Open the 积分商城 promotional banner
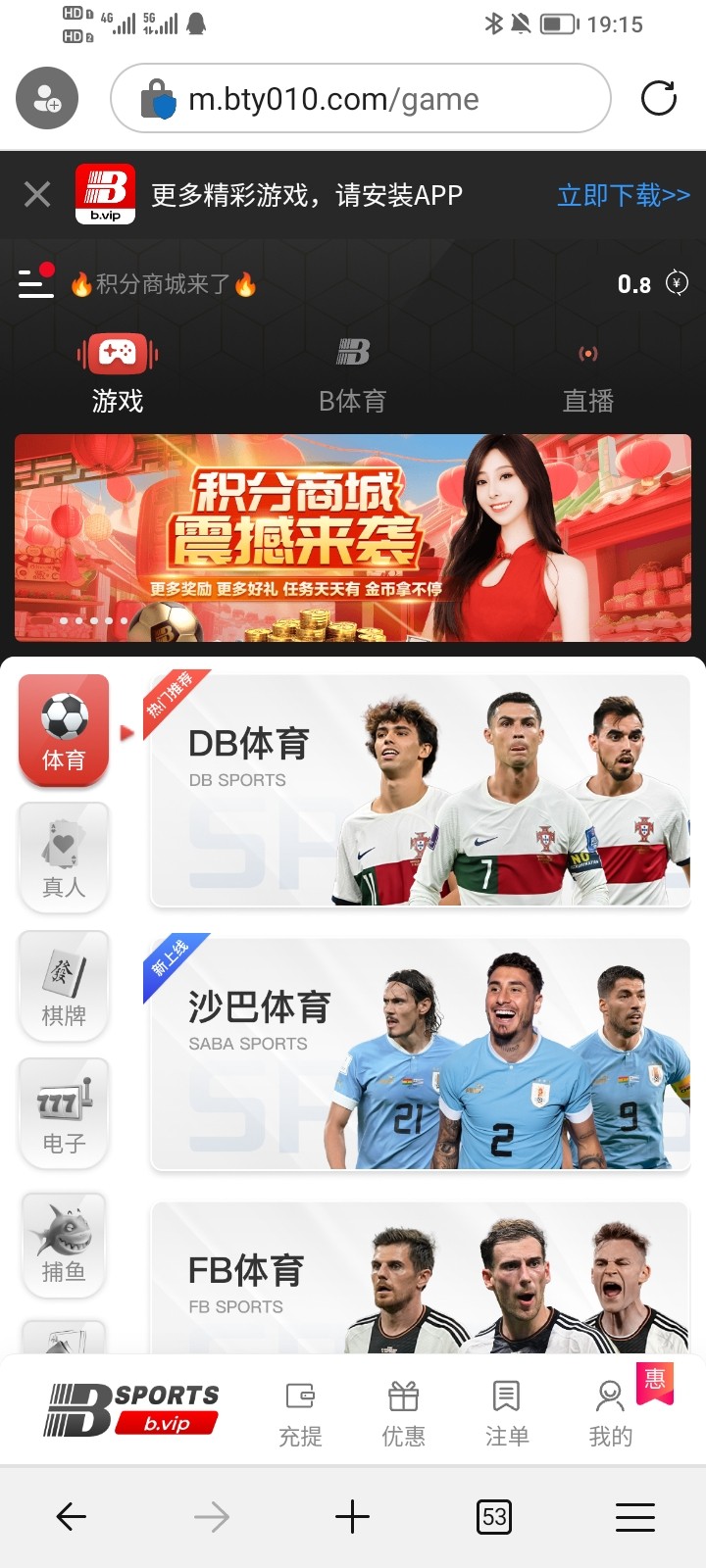The height and width of the screenshot is (1568, 706). pyautogui.click(x=353, y=538)
